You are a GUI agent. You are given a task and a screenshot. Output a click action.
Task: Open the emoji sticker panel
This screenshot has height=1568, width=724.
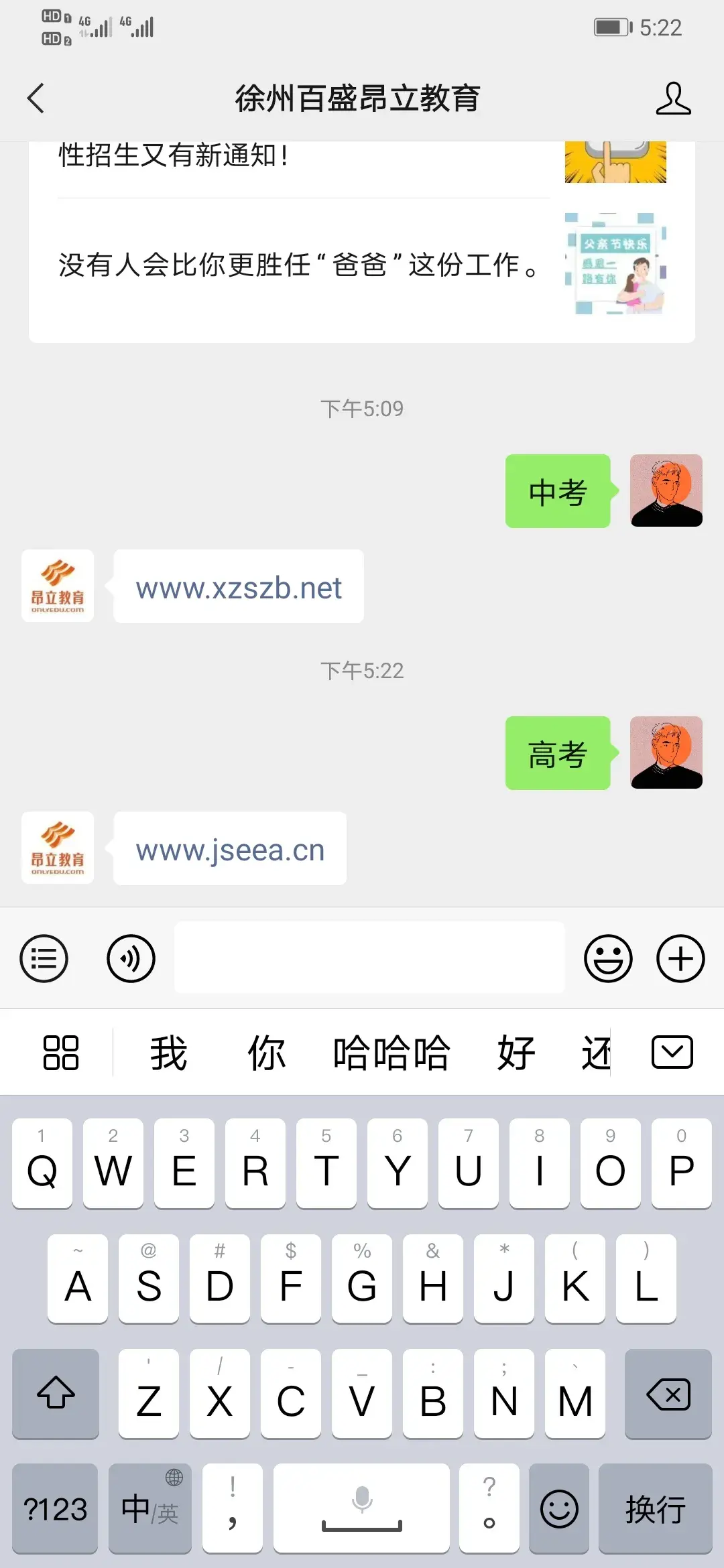click(x=607, y=958)
